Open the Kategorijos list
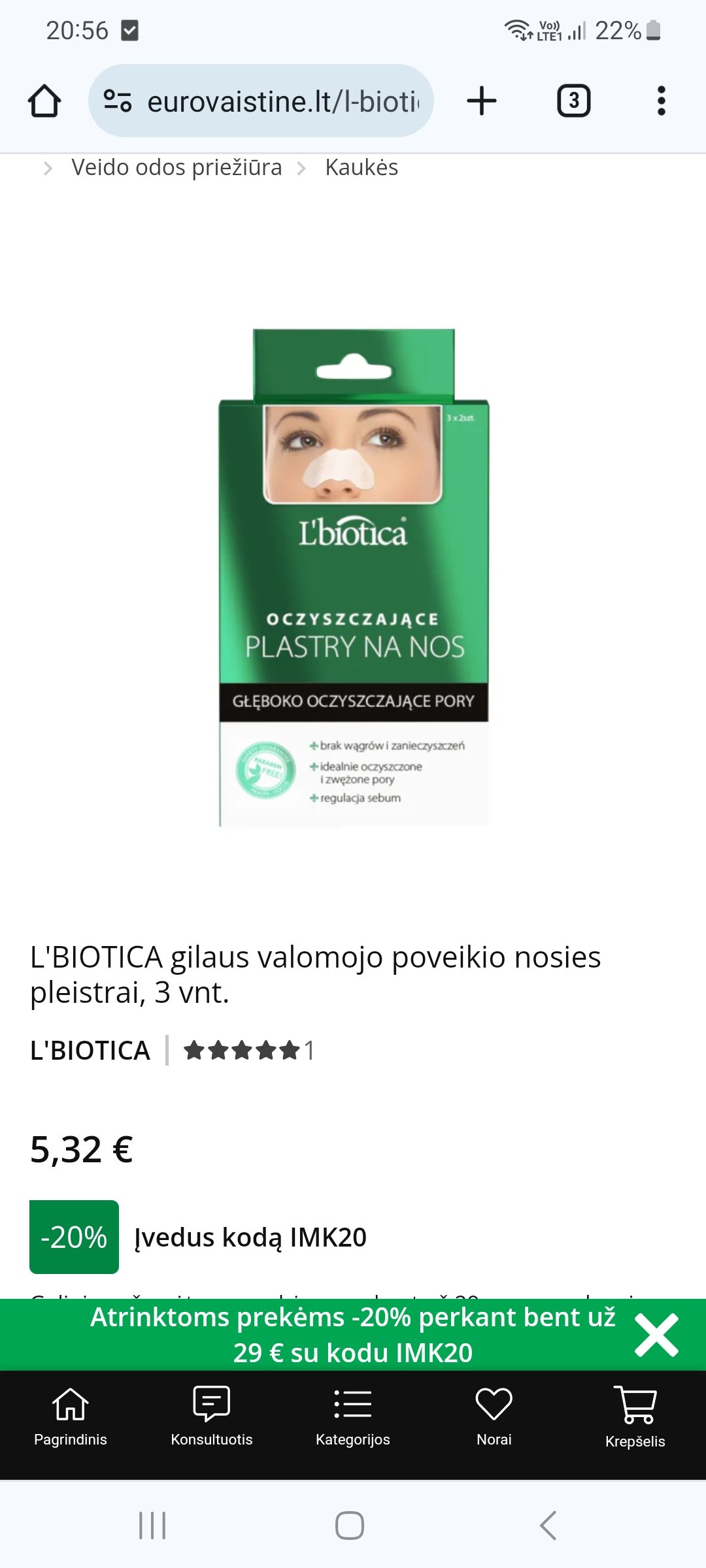The height and width of the screenshot is (1568, 706). click(x=353, y=1416)
